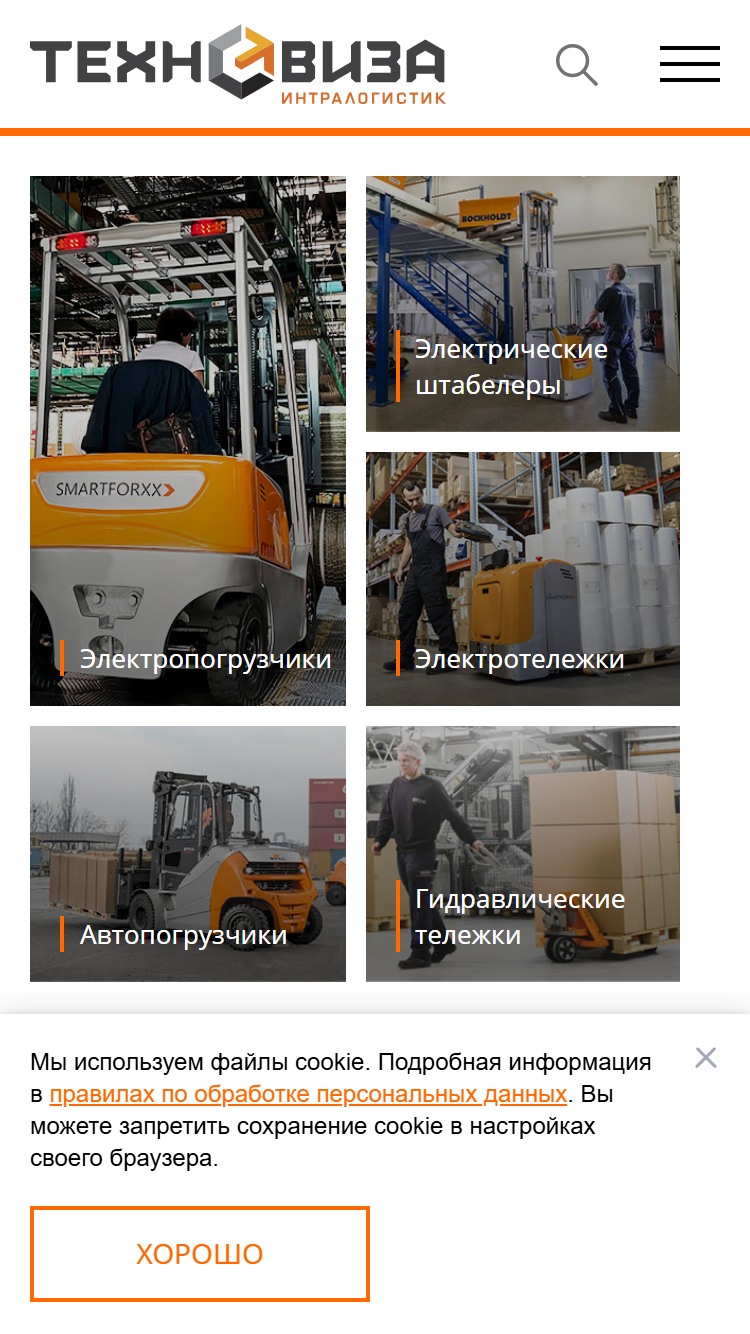
Task: Open the search magnifier icon
Action: click(x=577, y=65)
